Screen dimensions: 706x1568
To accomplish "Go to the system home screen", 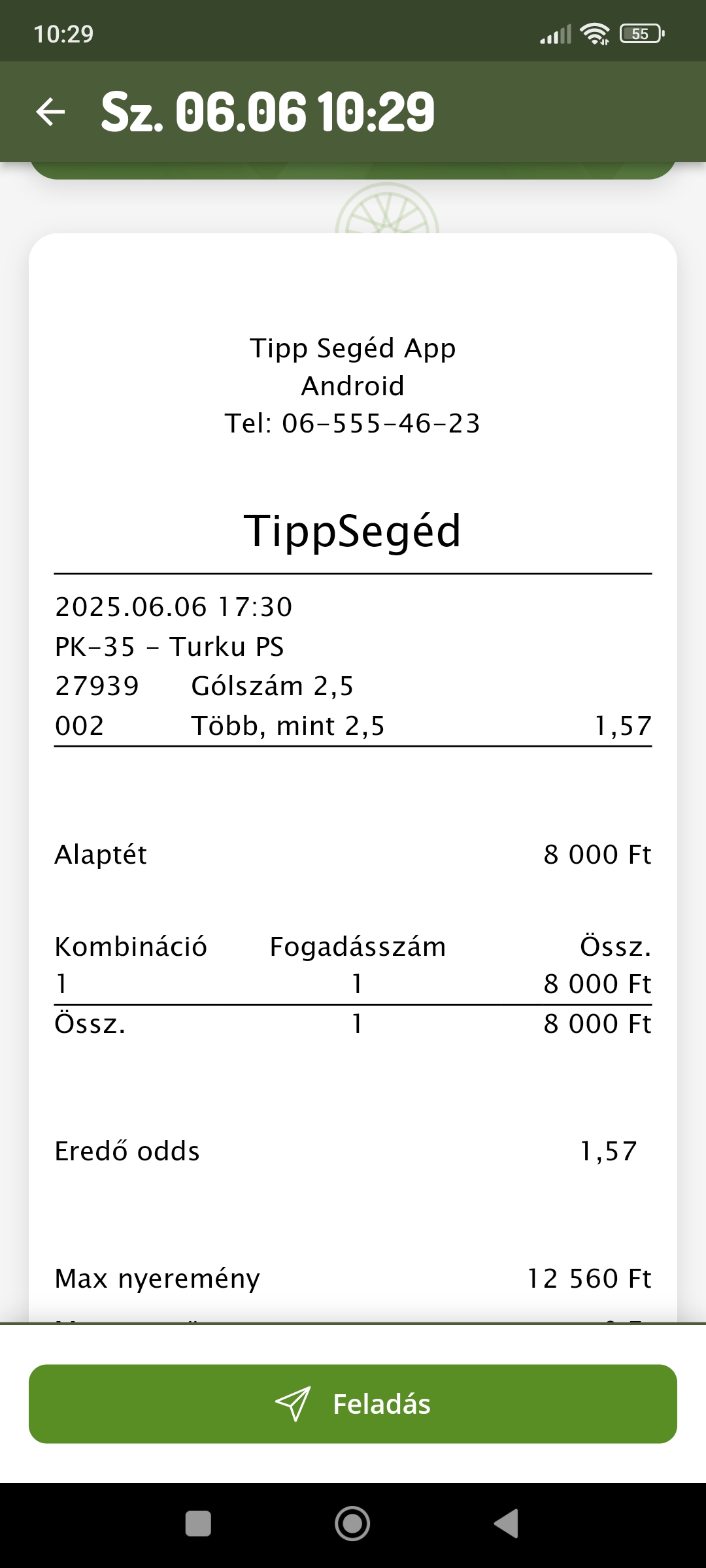I will pos(352,1524).
